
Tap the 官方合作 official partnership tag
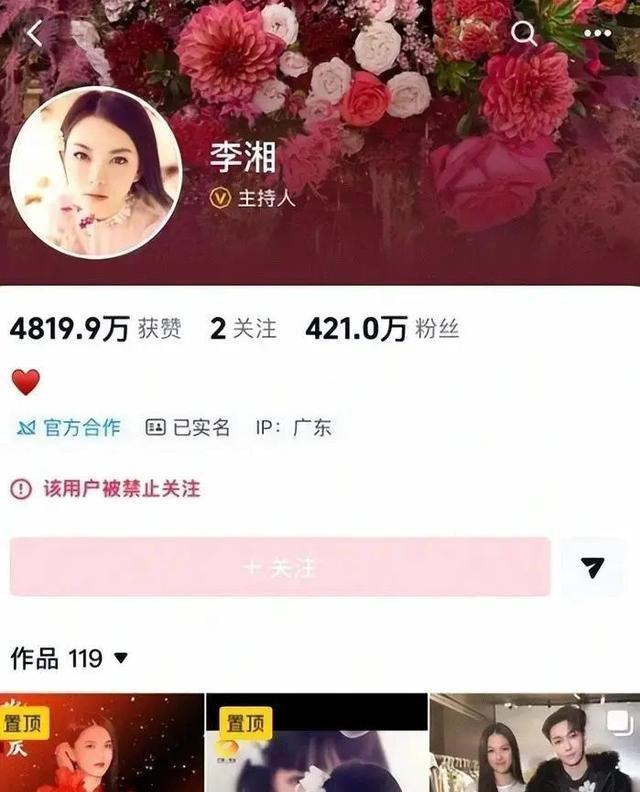coord(68,427)
